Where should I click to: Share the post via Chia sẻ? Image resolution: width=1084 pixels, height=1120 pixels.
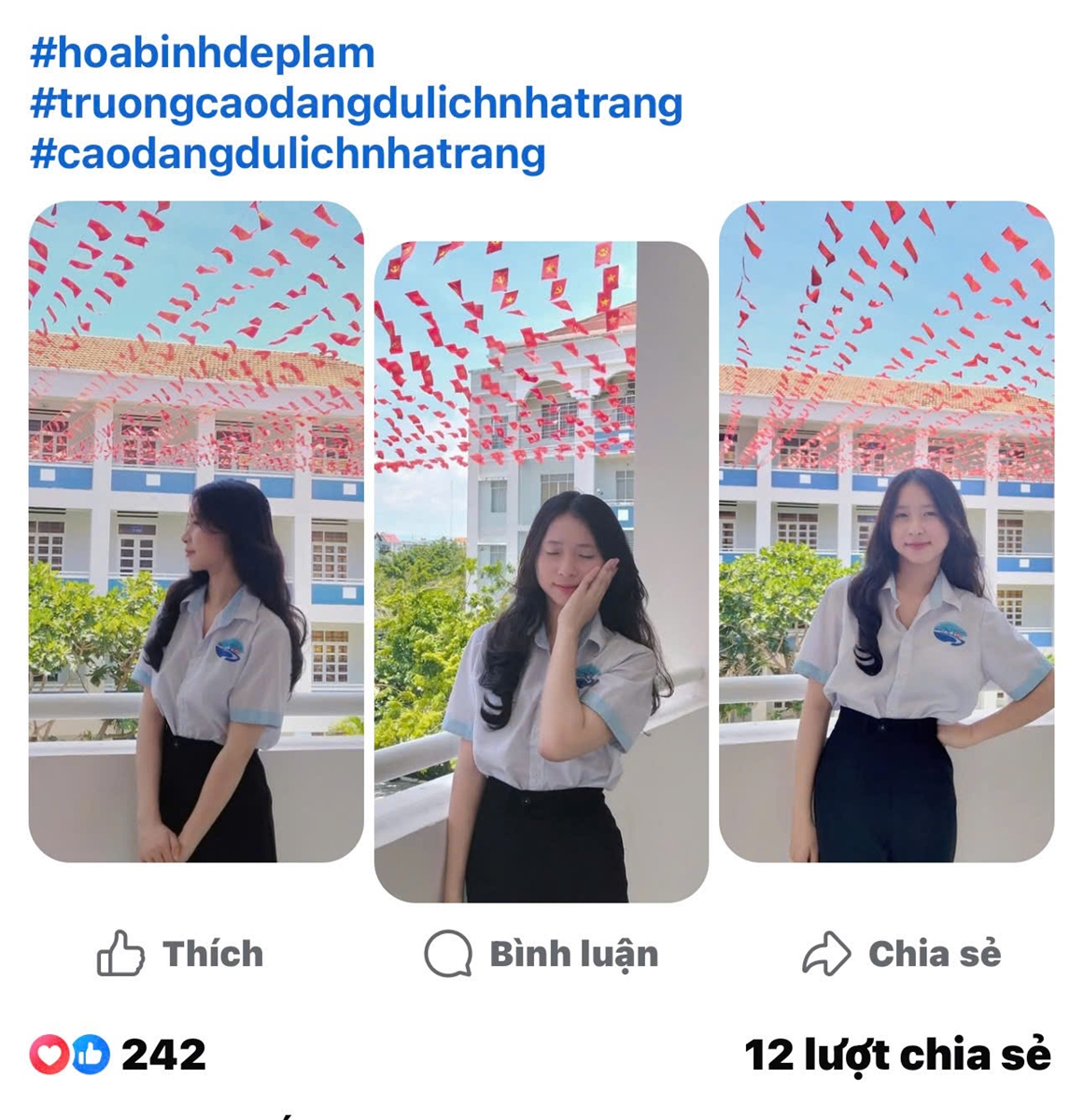[x=902, y=954]
